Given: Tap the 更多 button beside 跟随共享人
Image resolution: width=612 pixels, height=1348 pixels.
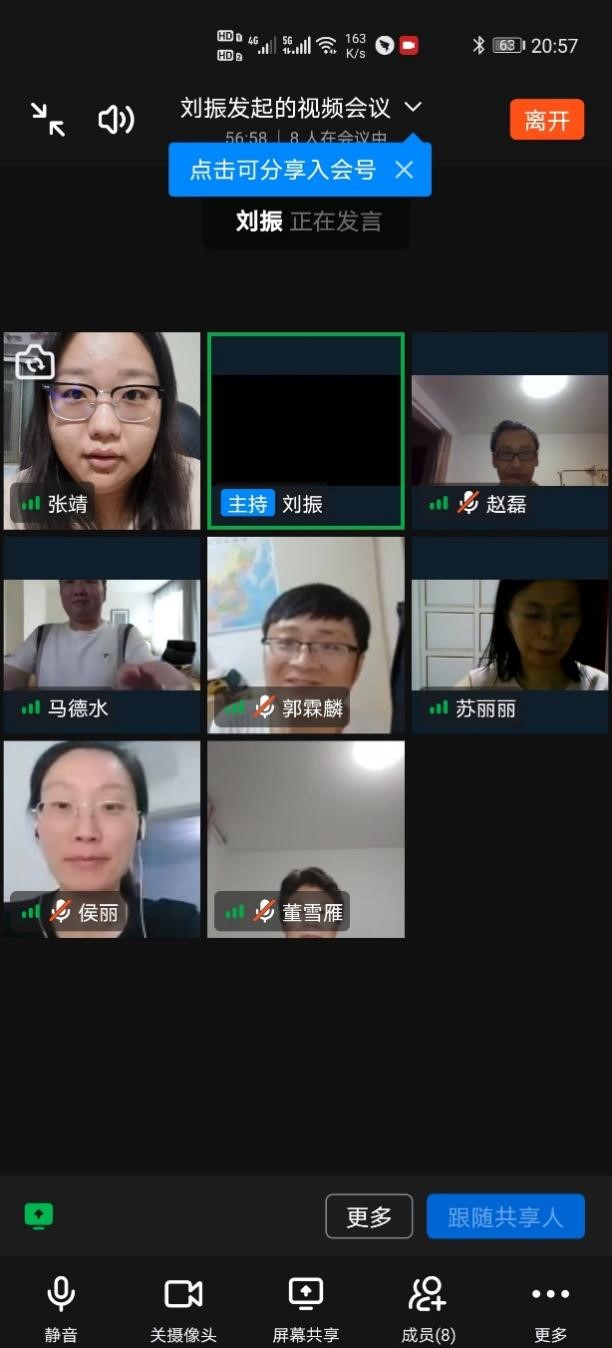Looking at the screenshot, I should pyautogui.click(x=369, y=1216).
